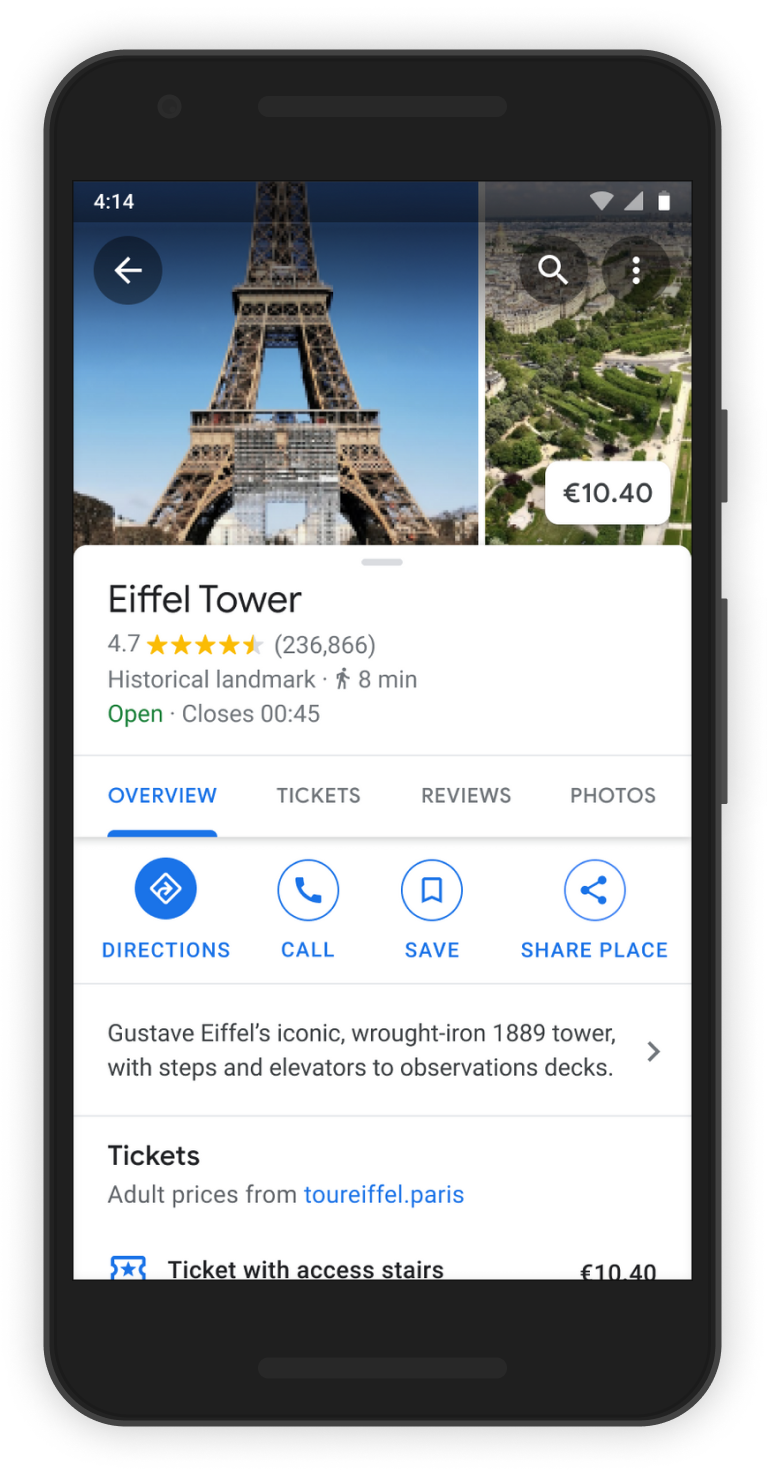
Task: Open the toureiffel.paris link
Action: click(384, 1195)
